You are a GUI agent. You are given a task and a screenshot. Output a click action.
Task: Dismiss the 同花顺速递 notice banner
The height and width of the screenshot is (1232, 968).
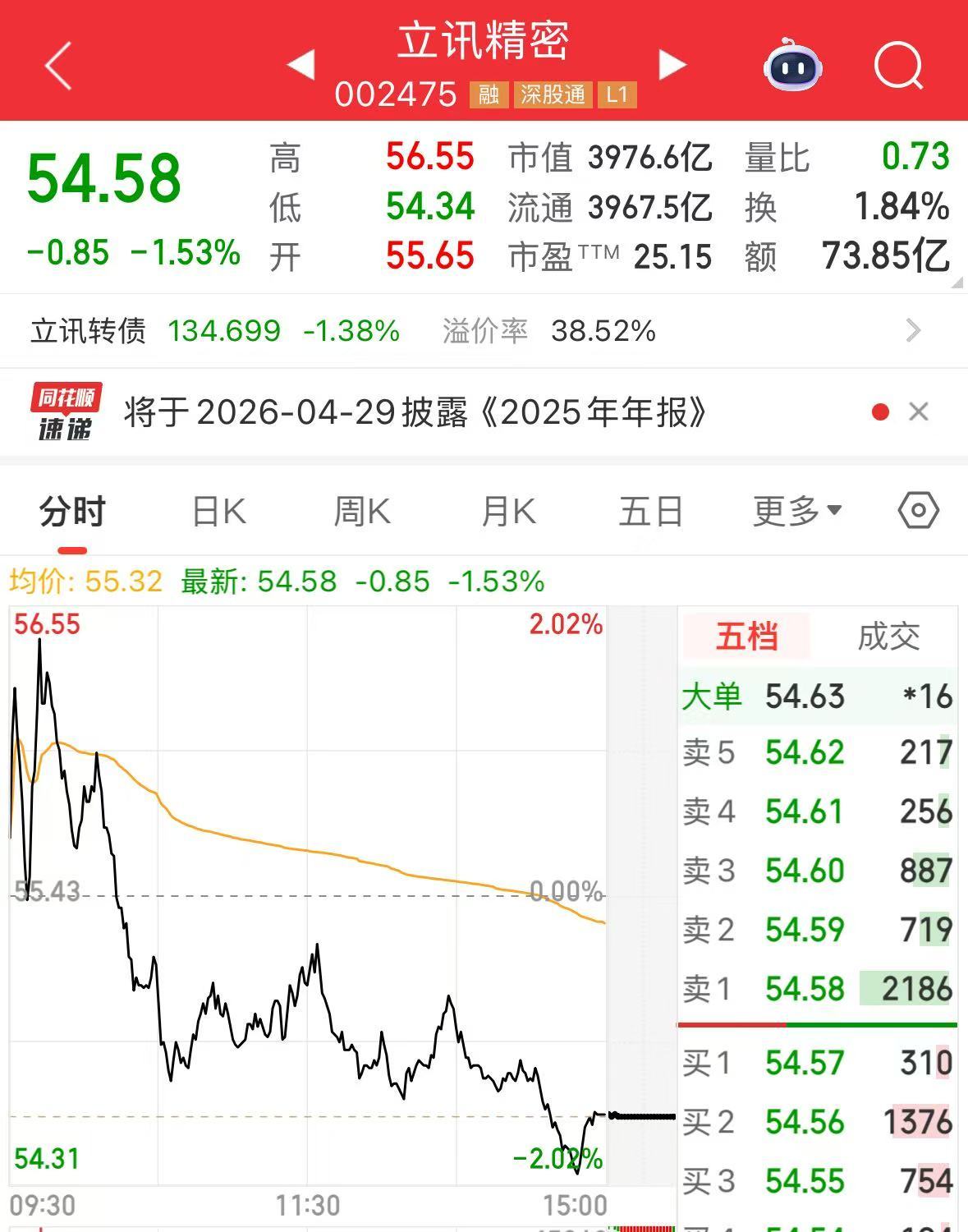[x=919, y=411]
